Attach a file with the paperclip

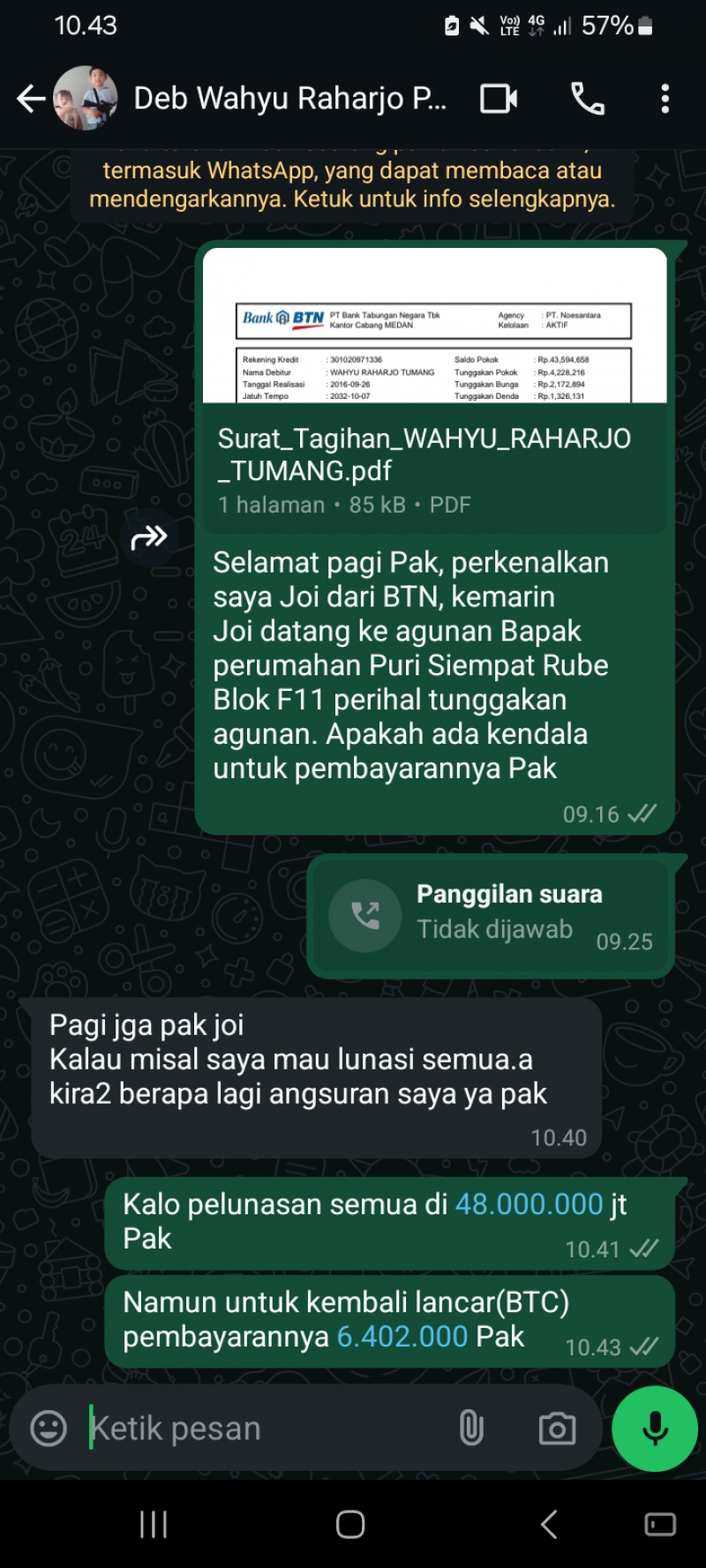(471, 1428)
